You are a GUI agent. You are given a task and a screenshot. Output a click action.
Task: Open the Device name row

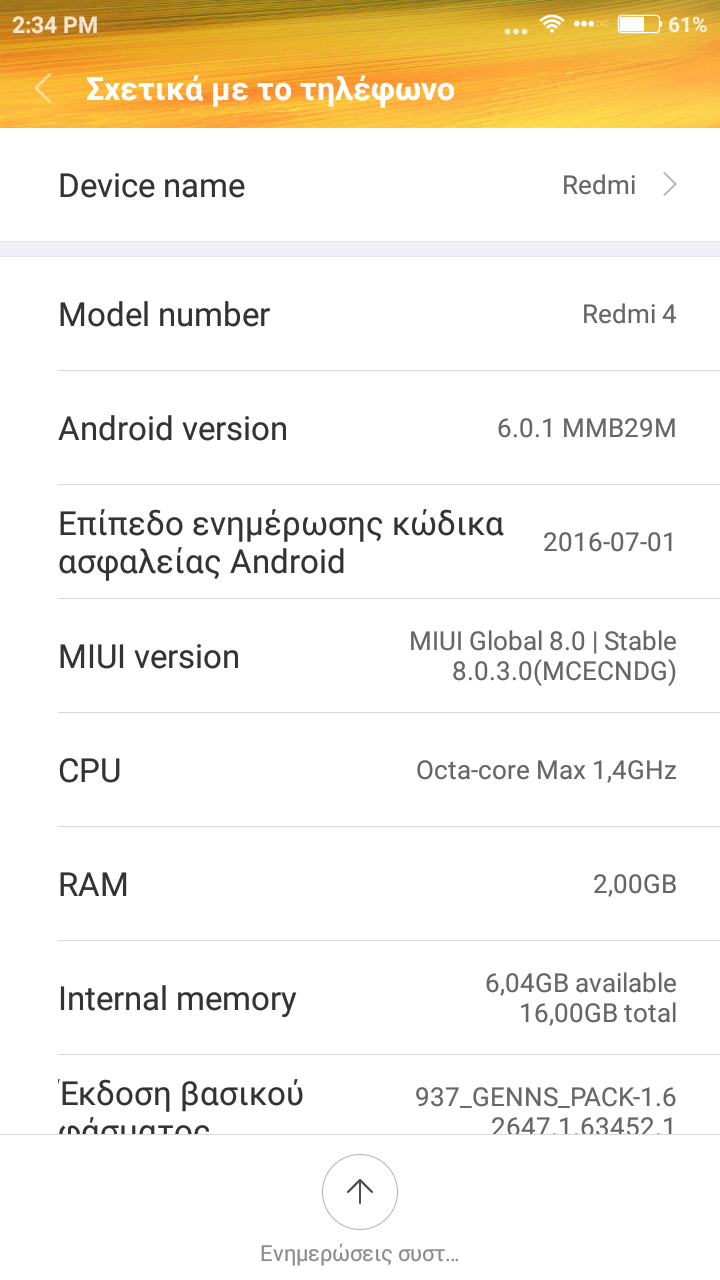(x=360, y=186)
